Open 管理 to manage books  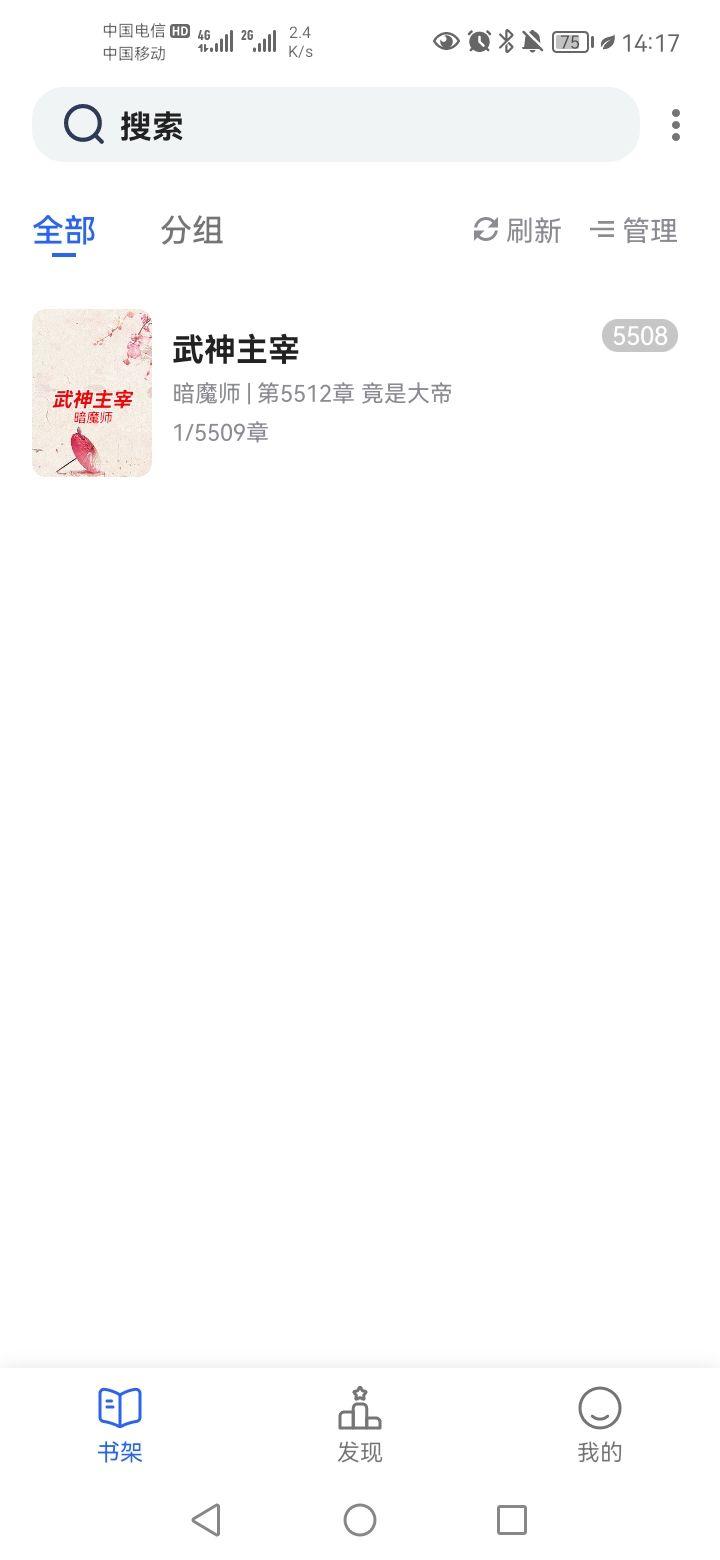click(634, 231)
